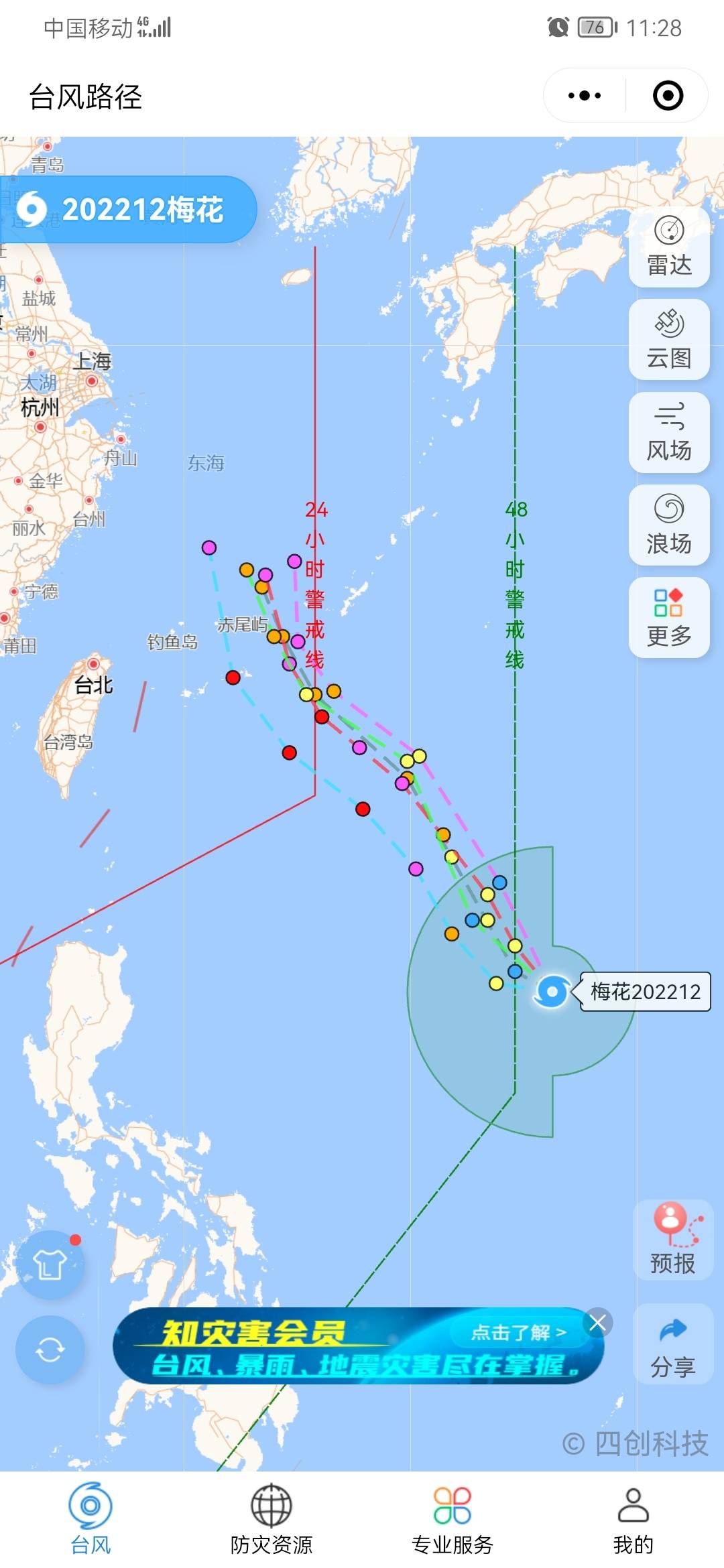Refresh the map with the circular arrows button

coord(50,1350)
